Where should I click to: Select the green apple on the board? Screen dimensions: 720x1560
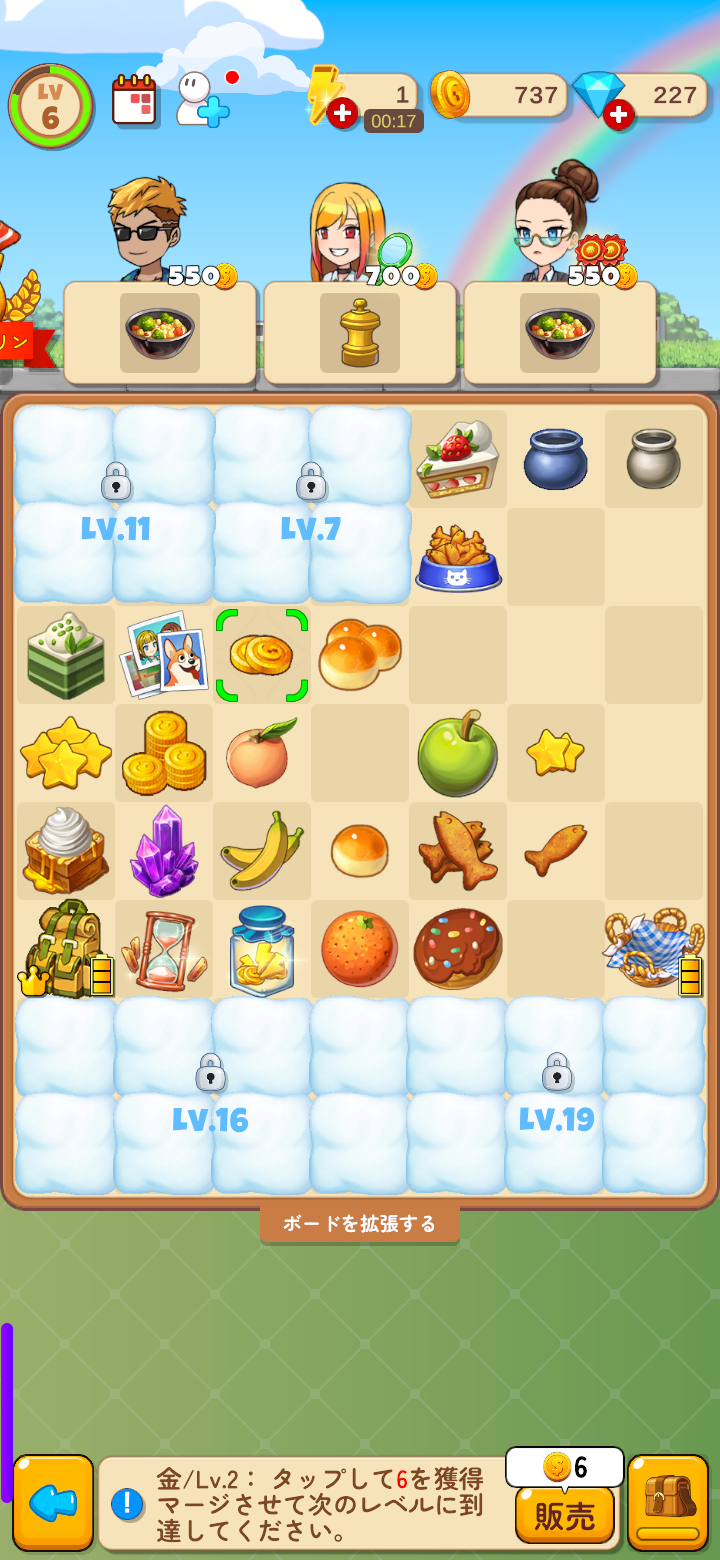click(x=457, y=753)
